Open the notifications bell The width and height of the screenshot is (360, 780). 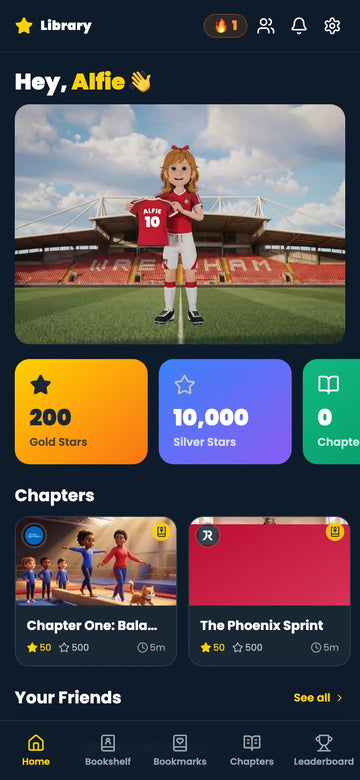coord(299,26)
